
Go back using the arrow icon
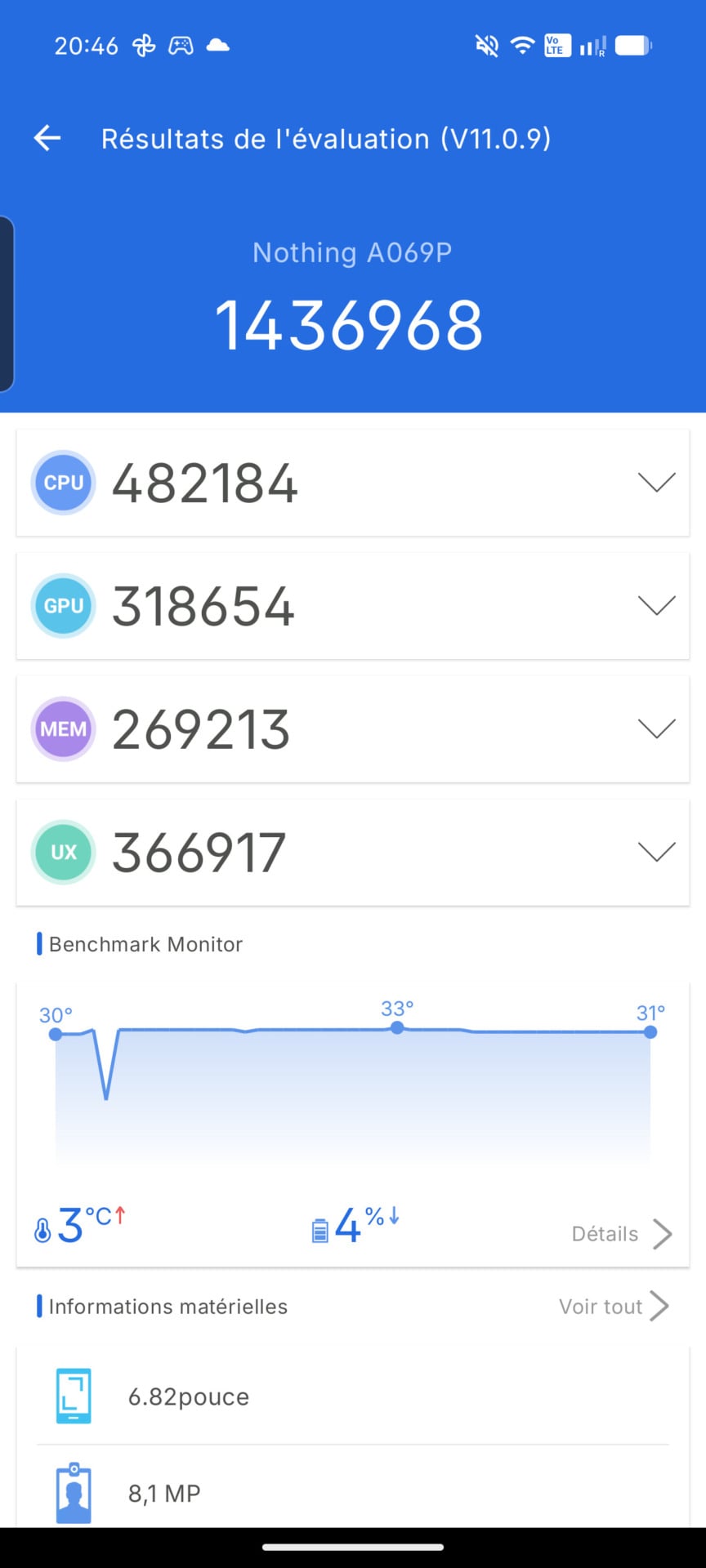coord(47,138)
